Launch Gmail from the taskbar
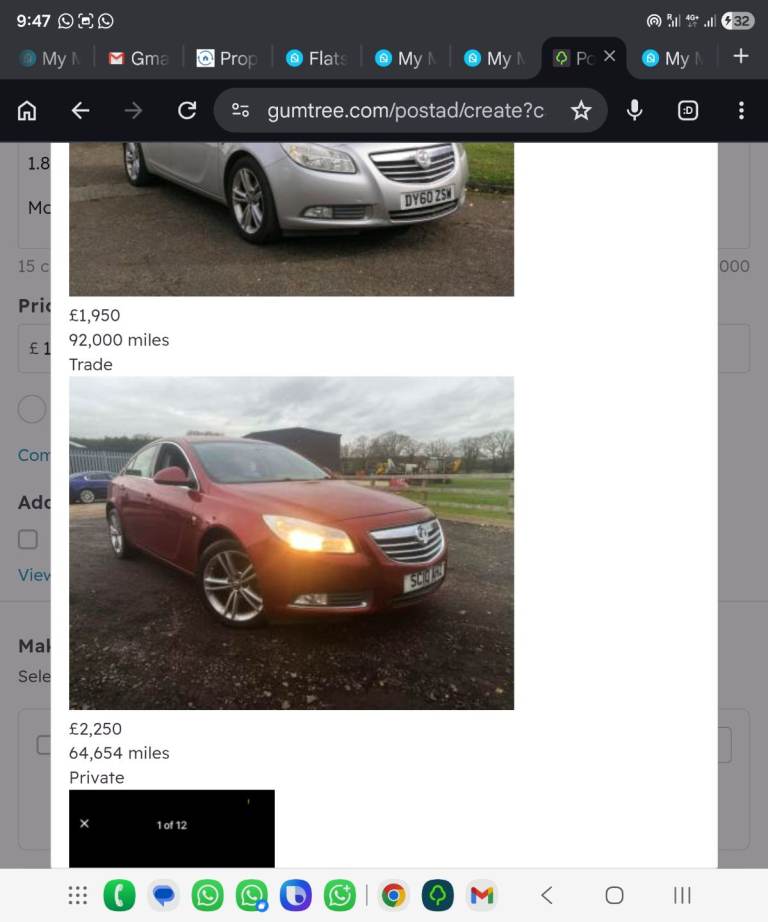The width and height of the screenshot is (768, 922). (482, 895)
